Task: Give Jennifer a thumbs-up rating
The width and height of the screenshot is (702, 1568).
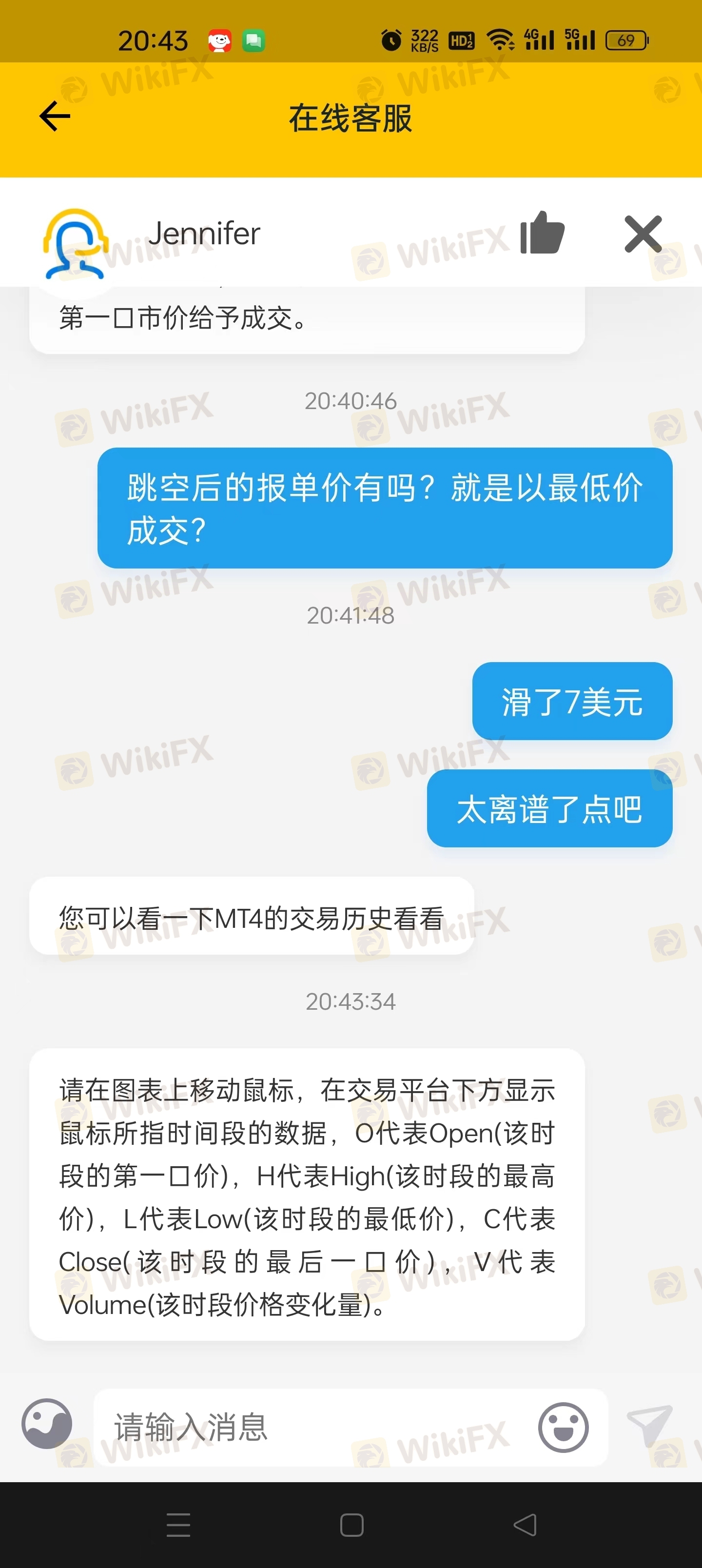Action: 542,233
